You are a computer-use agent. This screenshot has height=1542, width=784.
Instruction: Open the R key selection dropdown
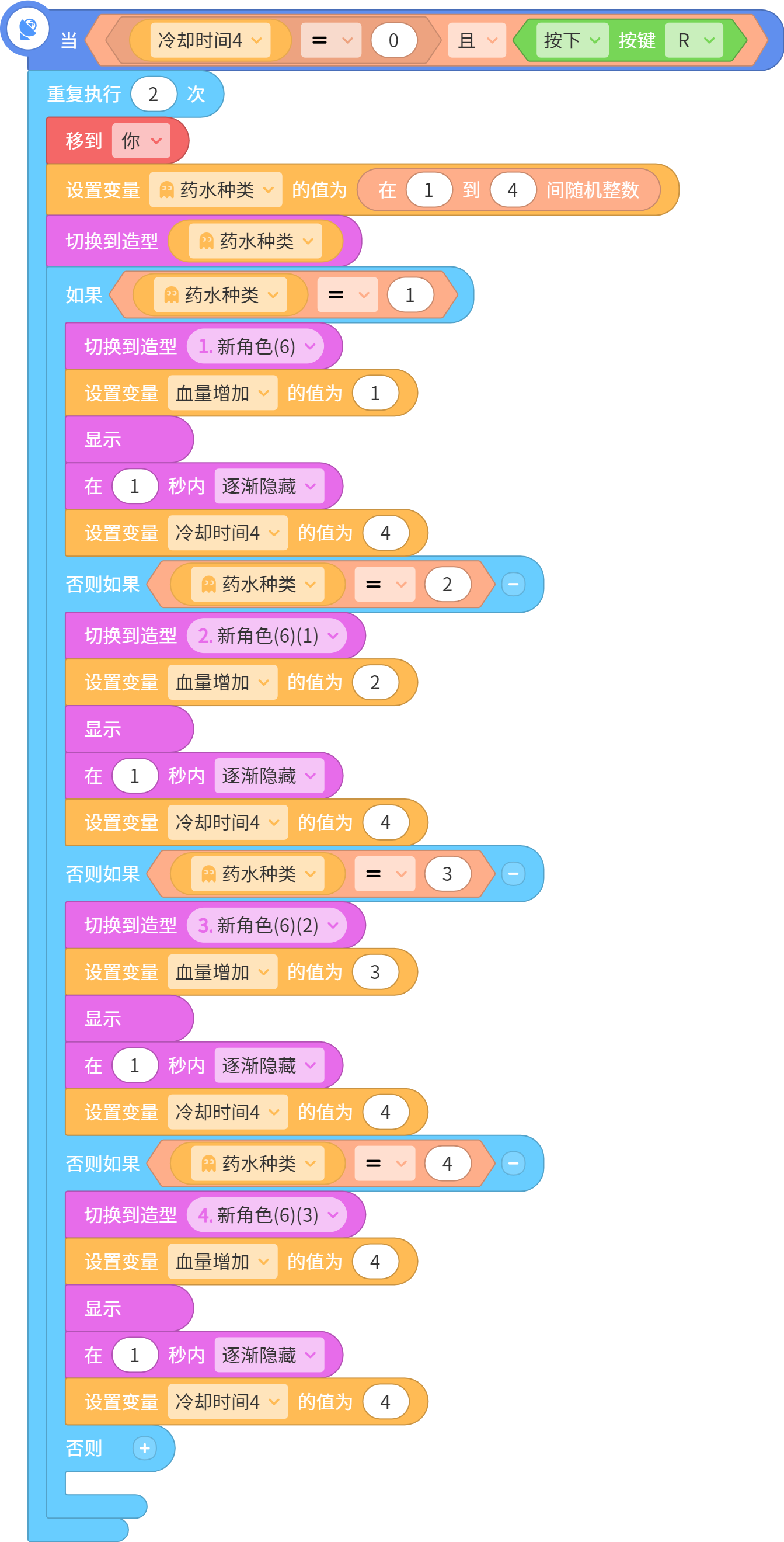[x=694, y=41]
